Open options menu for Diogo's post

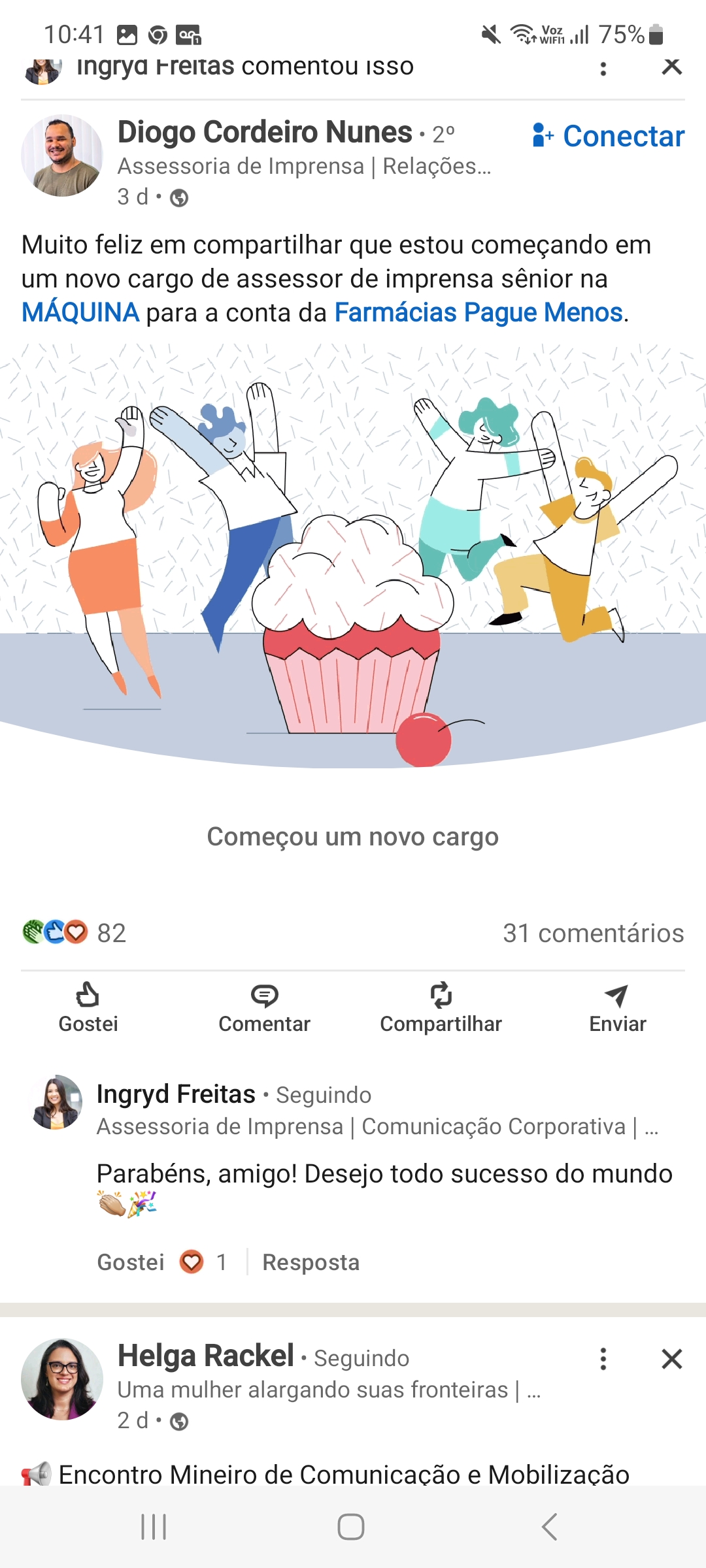(x=603, y=68)
